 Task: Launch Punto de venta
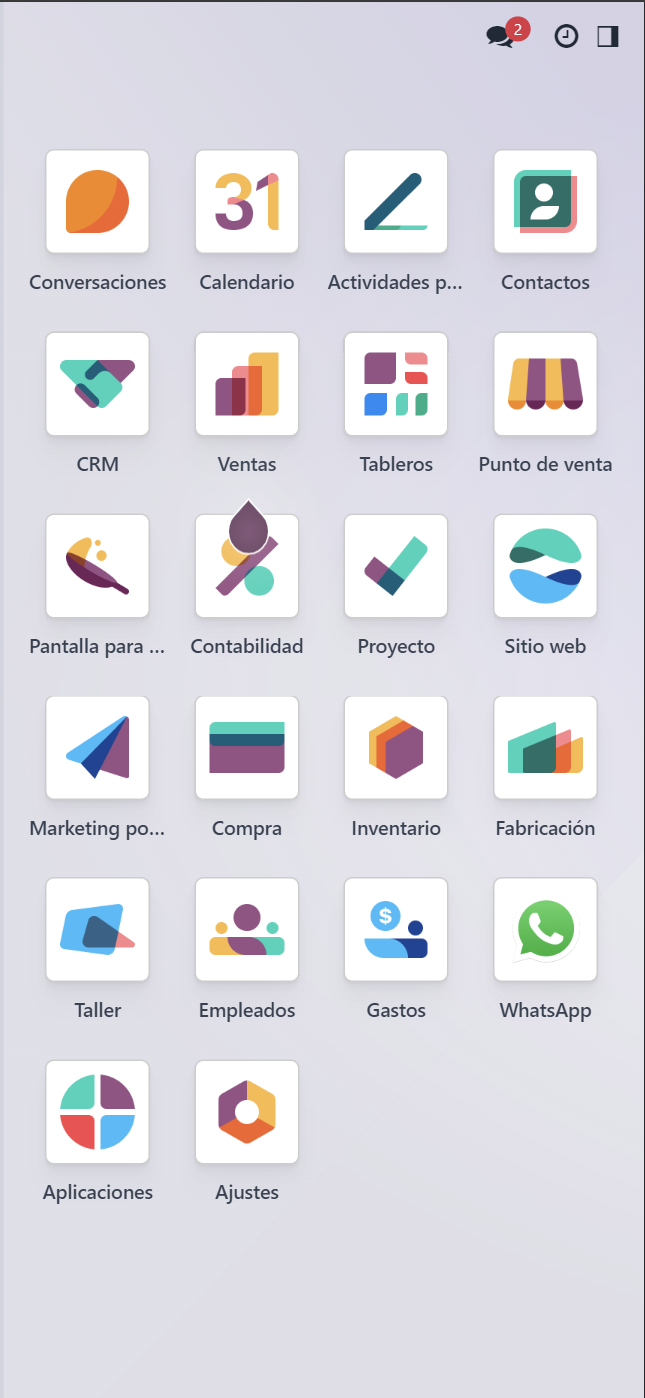click(545, 384)
